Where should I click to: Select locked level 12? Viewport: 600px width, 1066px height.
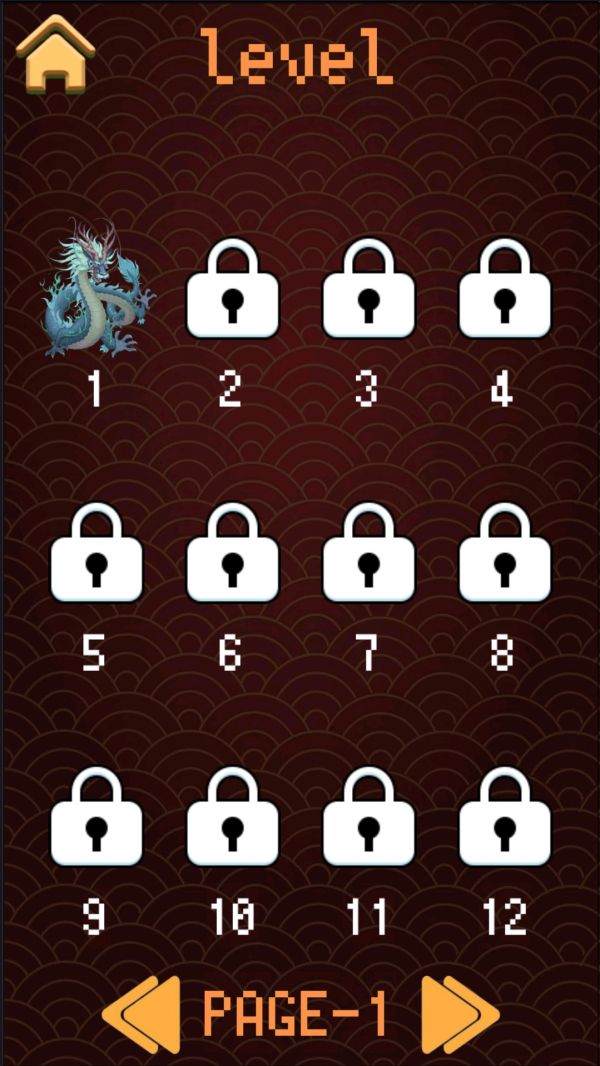504,818
